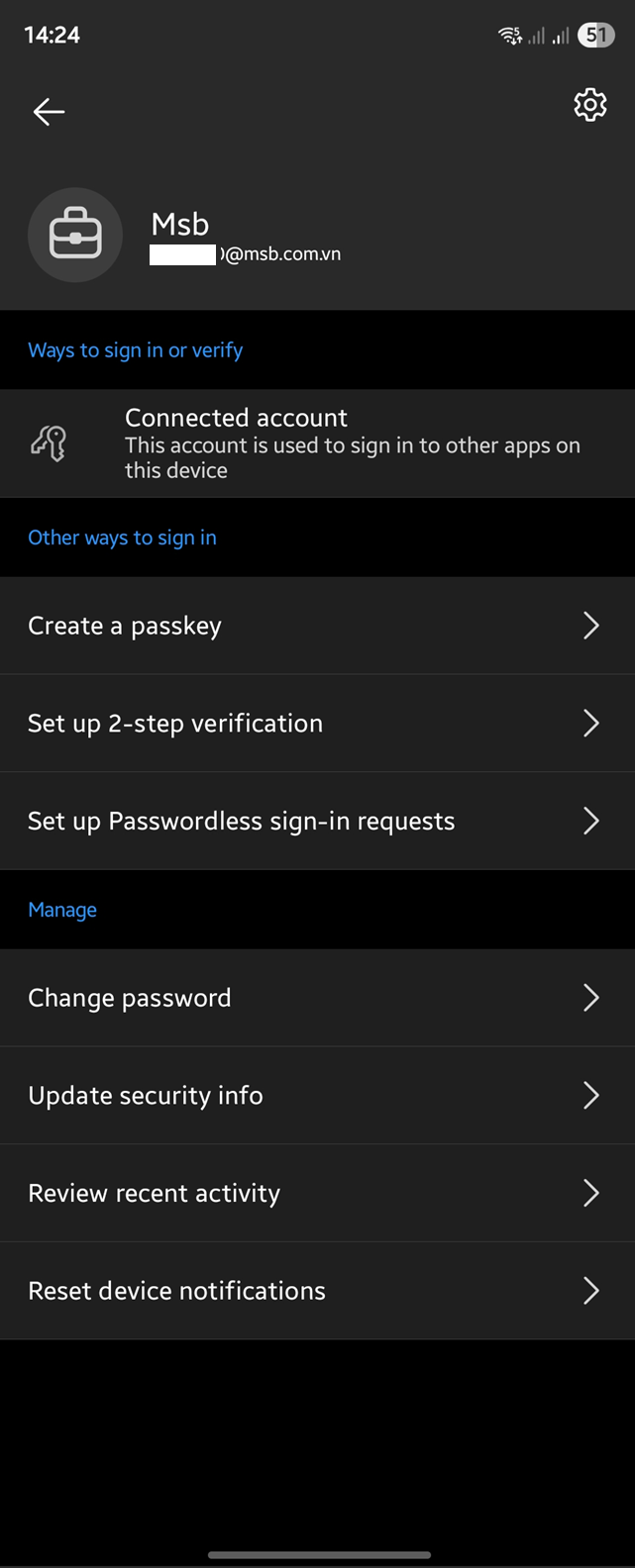The width and height of the screenshot is (635, 1568).
Task: Tap Change password
Action: click(x=317, y=998)
